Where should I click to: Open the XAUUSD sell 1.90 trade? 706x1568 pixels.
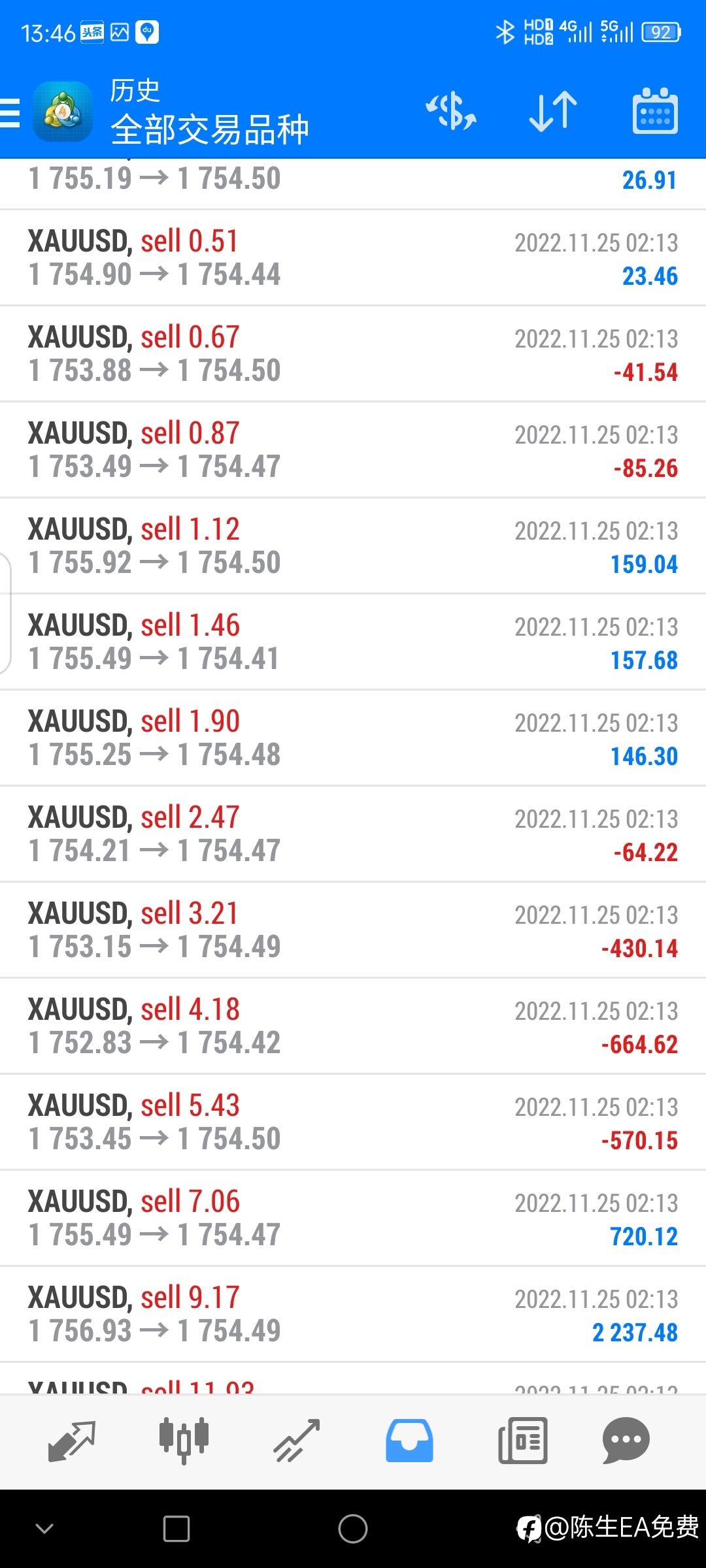(x=353, y=738)
